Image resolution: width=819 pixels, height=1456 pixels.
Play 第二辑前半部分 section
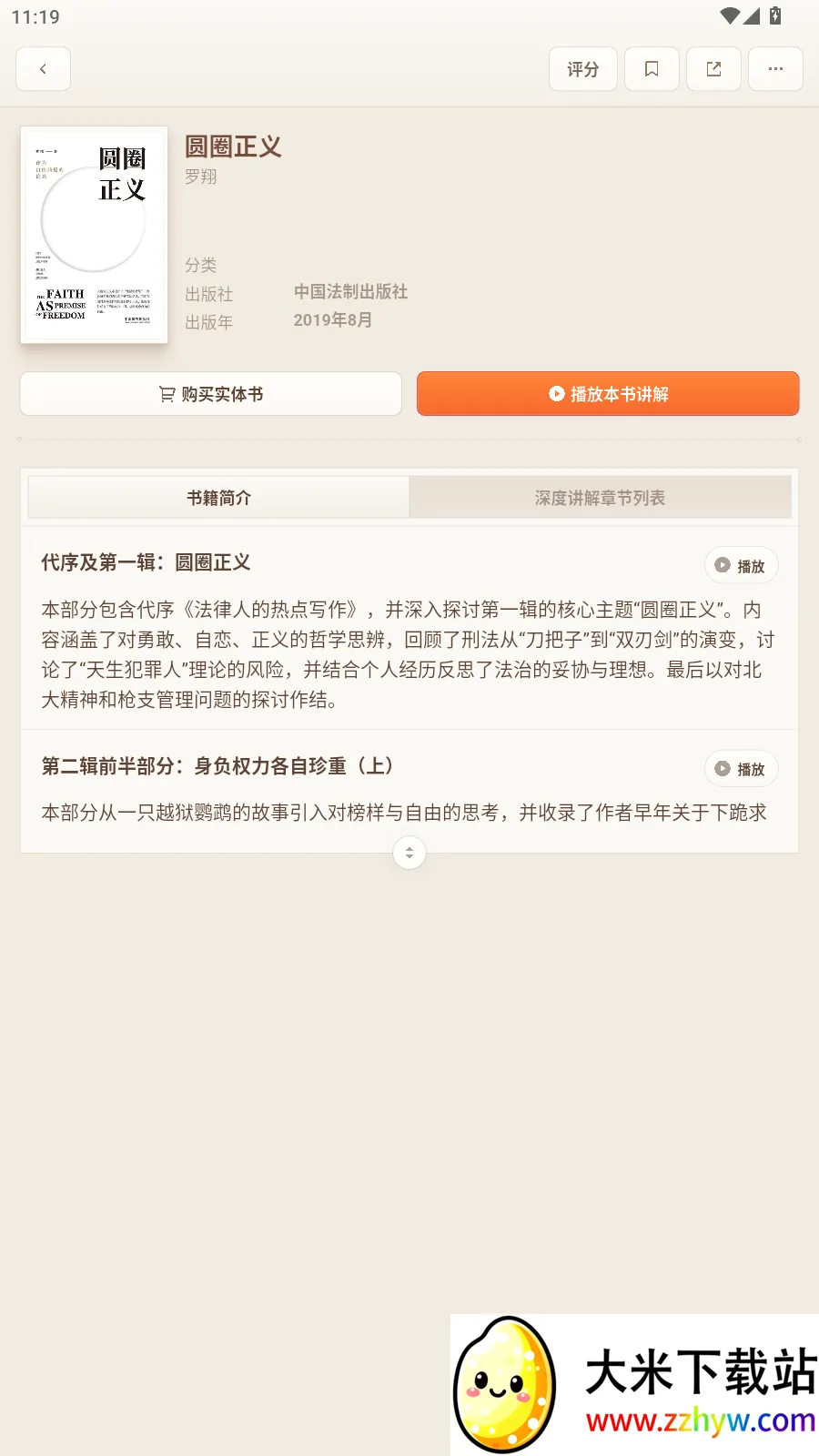(x=741, y=769)
